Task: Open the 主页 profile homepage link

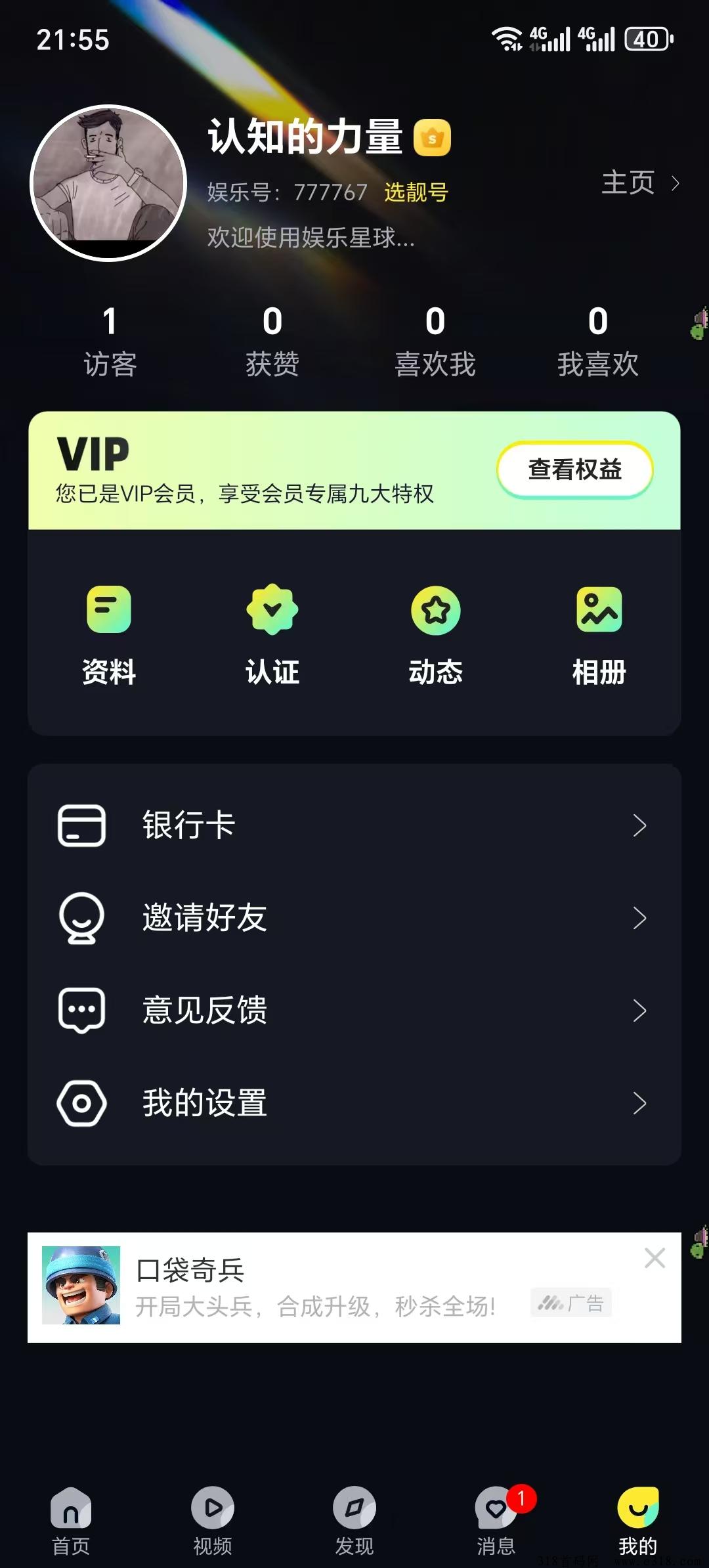Action: coord(639,183)
